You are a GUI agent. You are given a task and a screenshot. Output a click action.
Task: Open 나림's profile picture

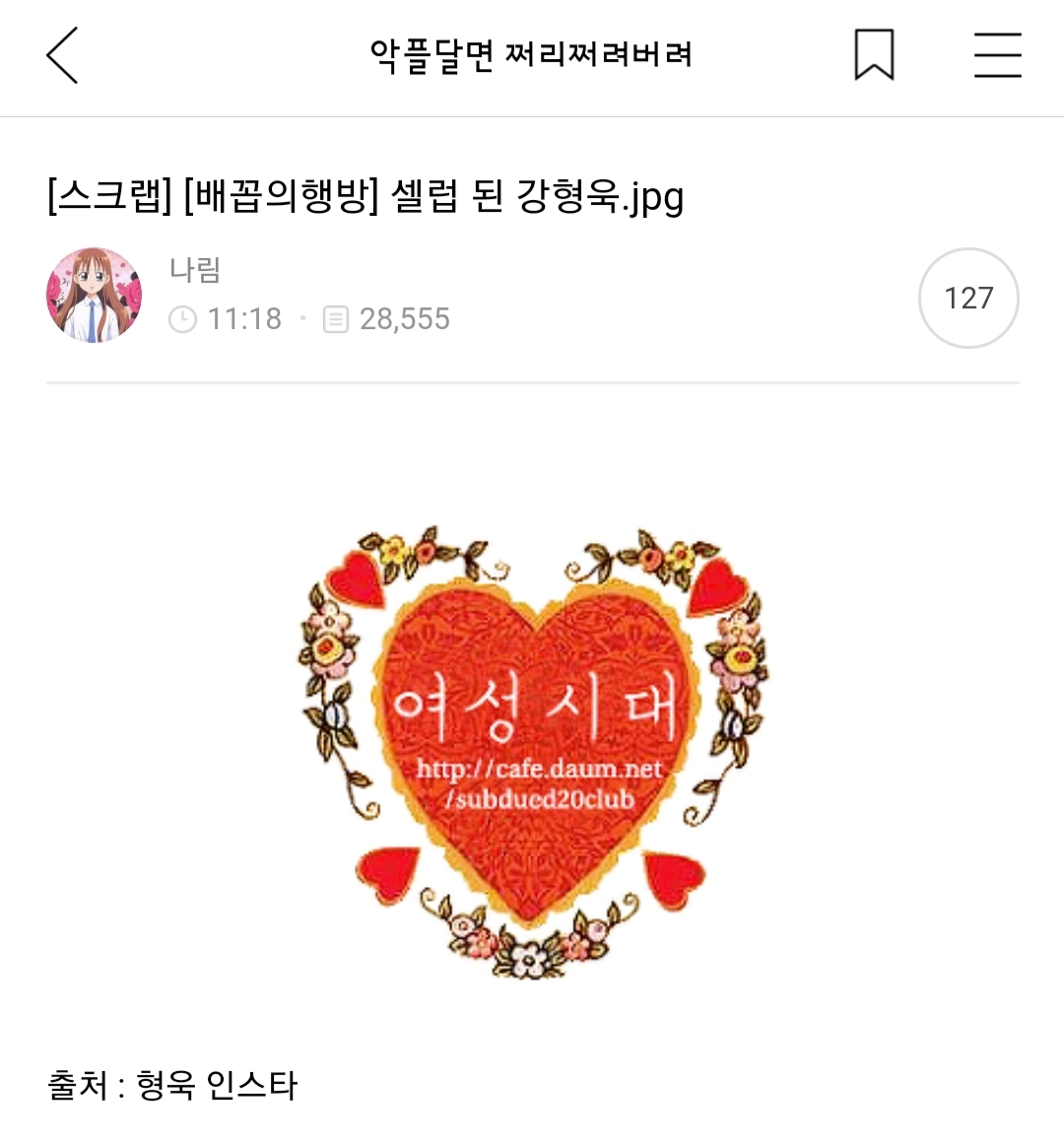point(94,295)
